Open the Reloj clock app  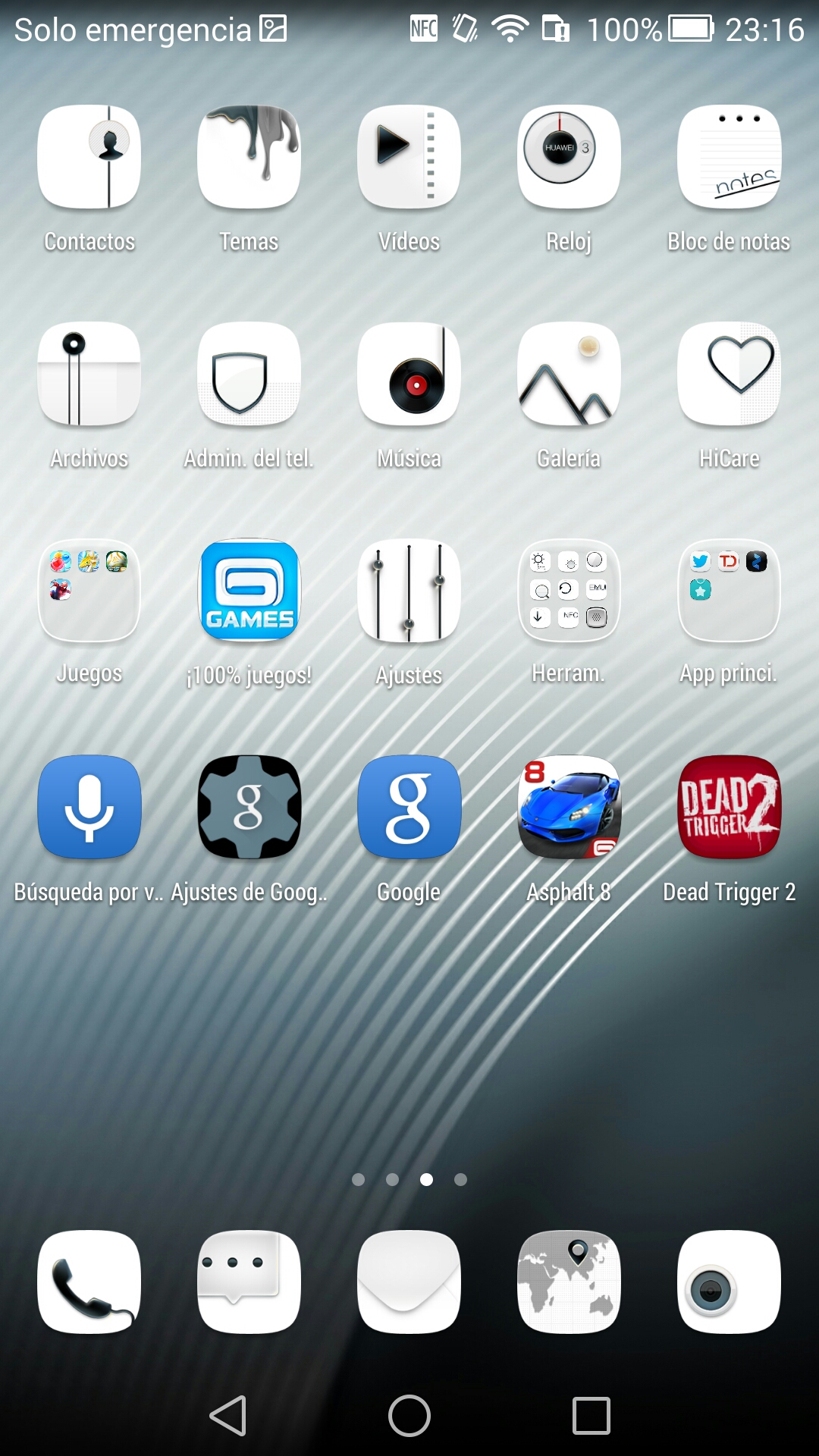pos(570,157)
